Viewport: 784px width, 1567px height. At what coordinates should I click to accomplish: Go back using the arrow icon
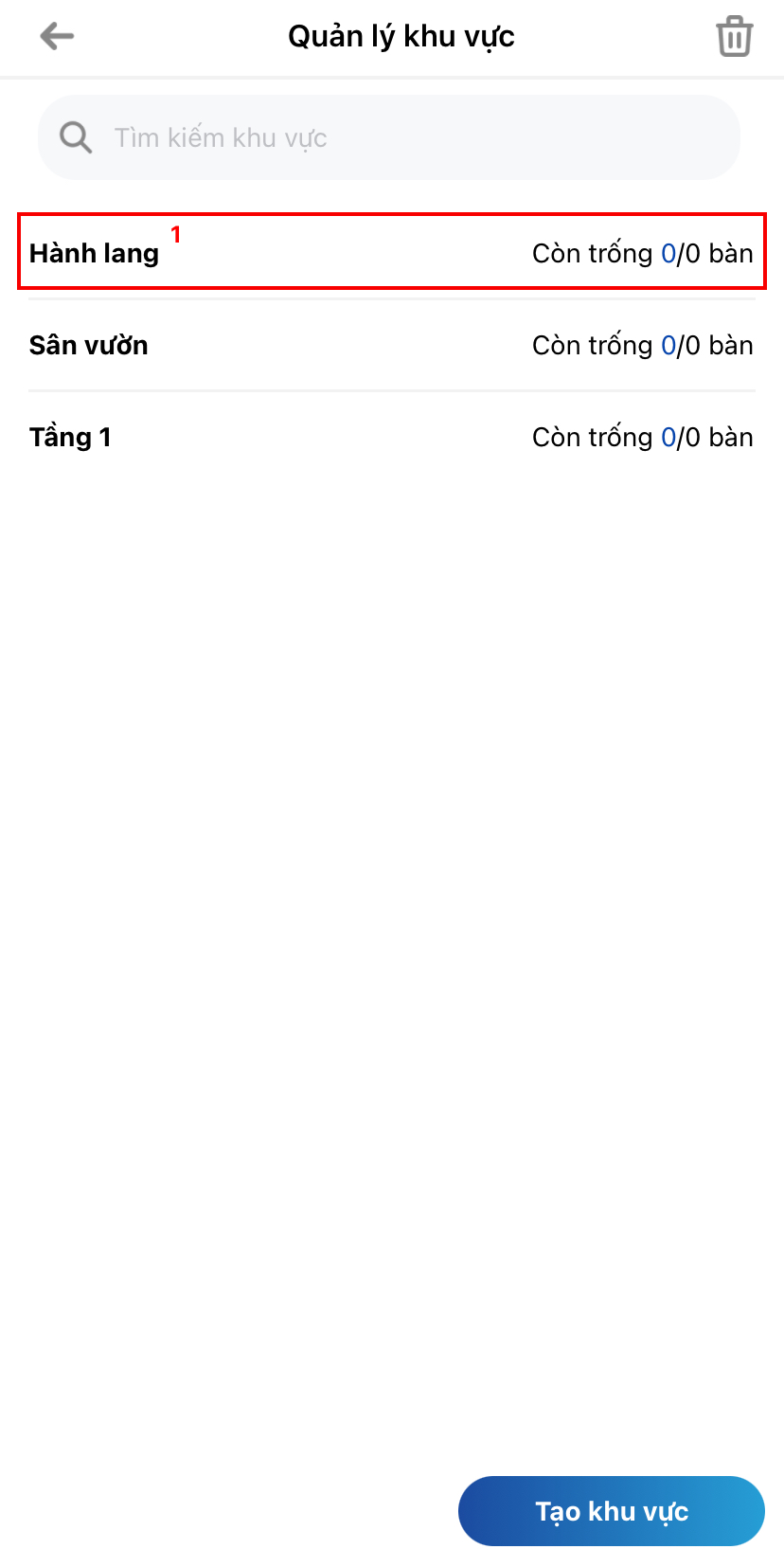tap(57, 37)
